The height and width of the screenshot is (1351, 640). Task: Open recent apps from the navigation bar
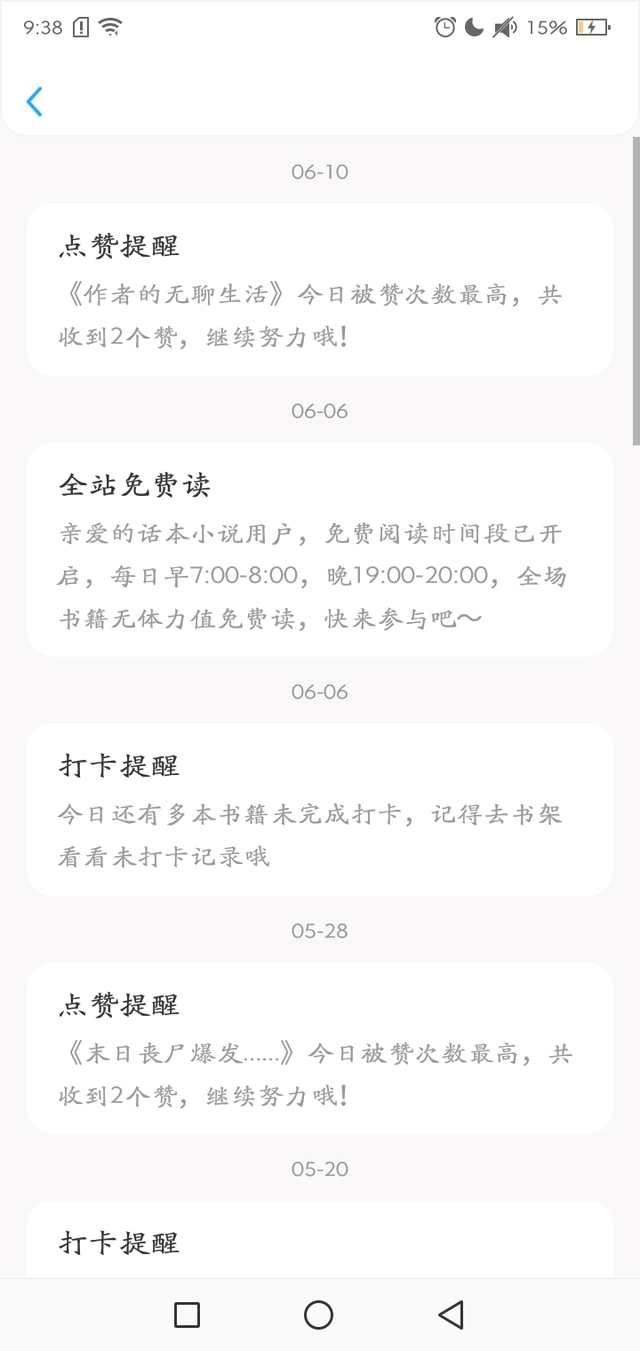(x=187, y=1314)
